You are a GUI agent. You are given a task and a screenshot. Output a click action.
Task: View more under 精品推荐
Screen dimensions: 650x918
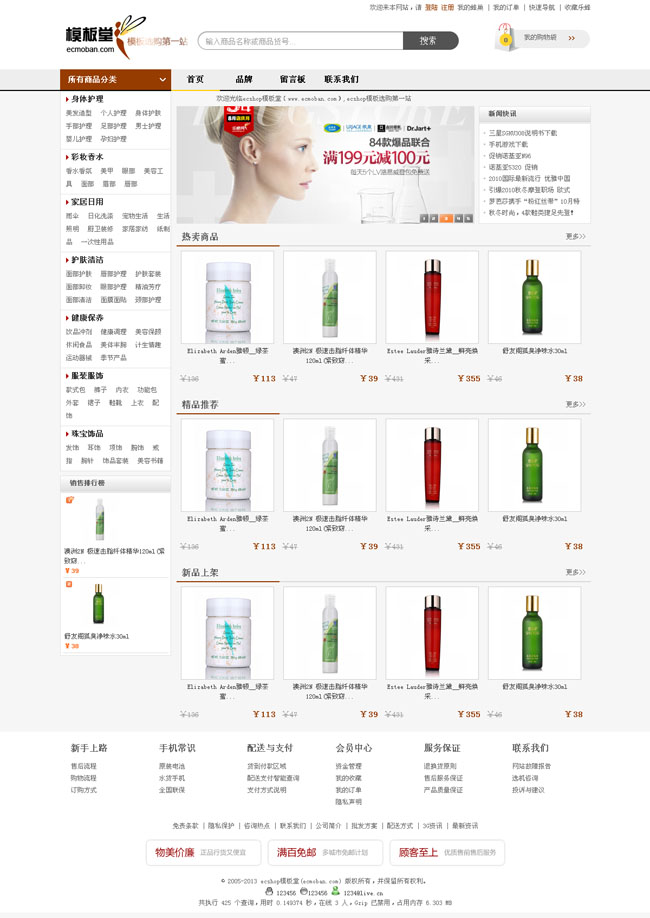pyautogui.click(x=575, y=405)
